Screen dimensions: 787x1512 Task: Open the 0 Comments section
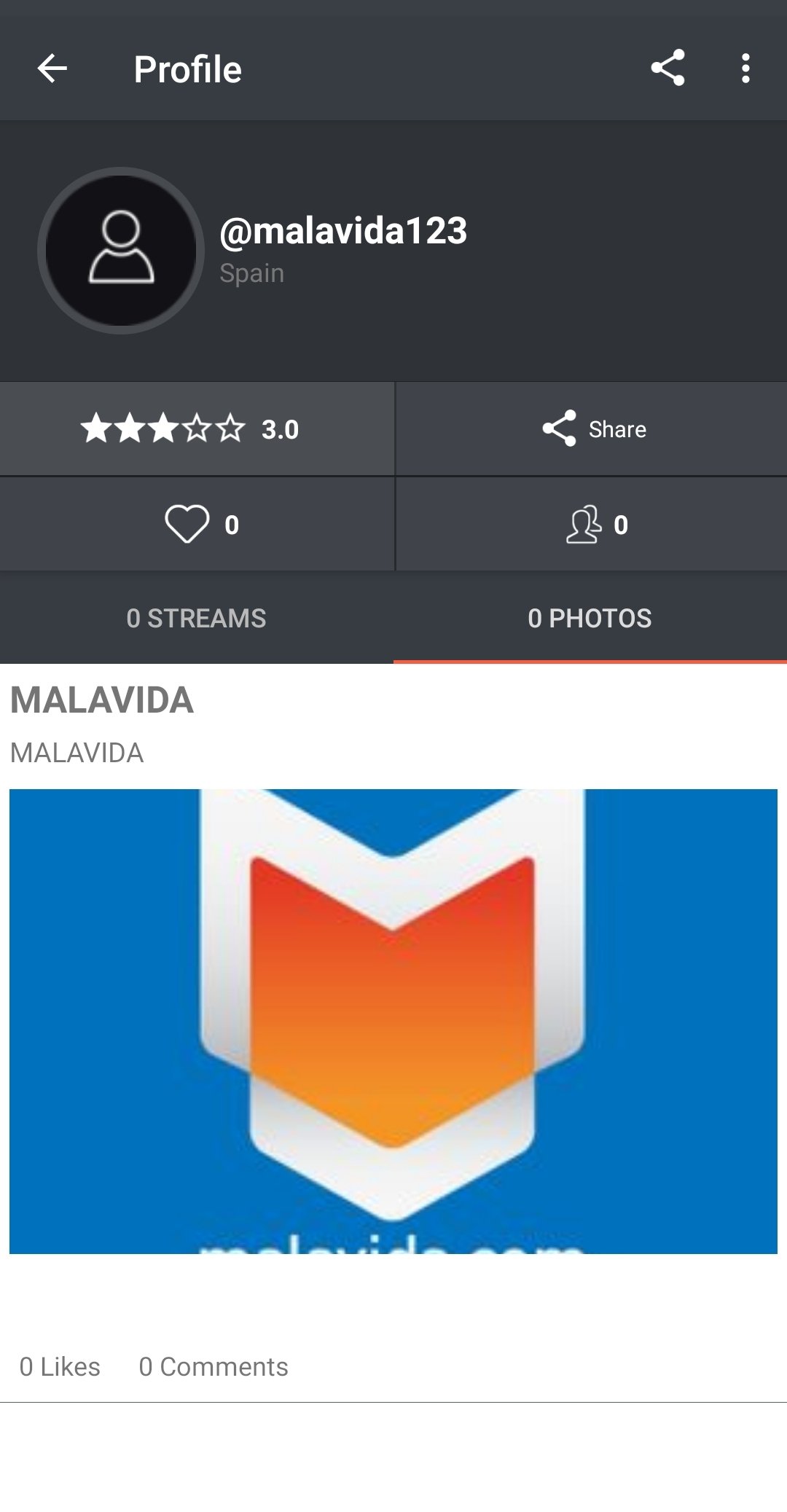[x=214, y=1367]
